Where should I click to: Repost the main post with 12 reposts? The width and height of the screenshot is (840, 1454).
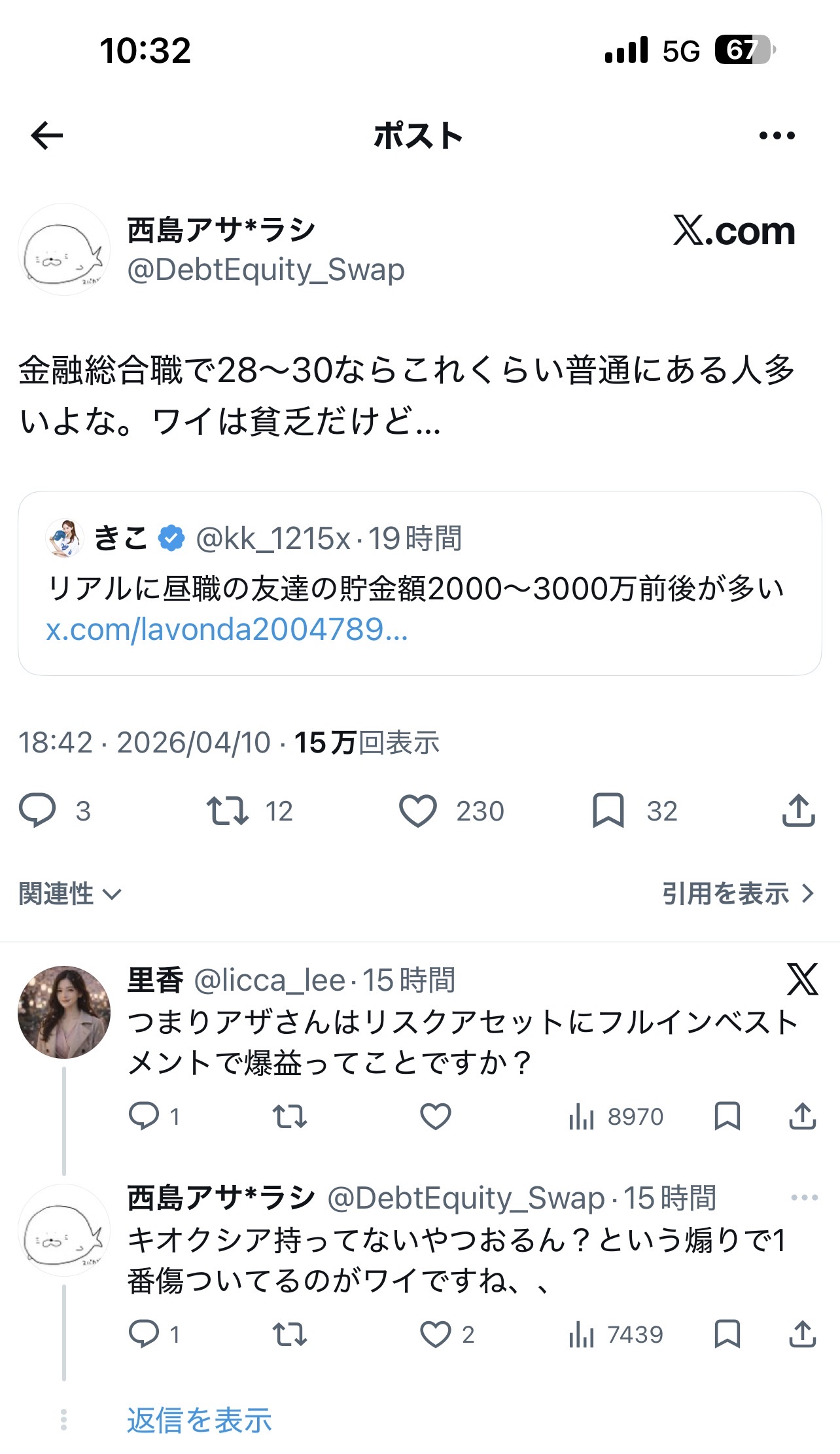pyautogui.click(x=227, y=811)
